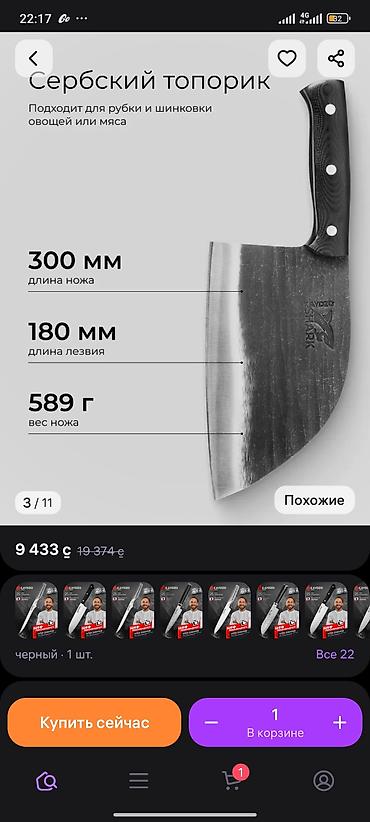This screenshot has height=822, width=370.
Task: Open all 22 variants via Все 22
Action: coord(335,654)
